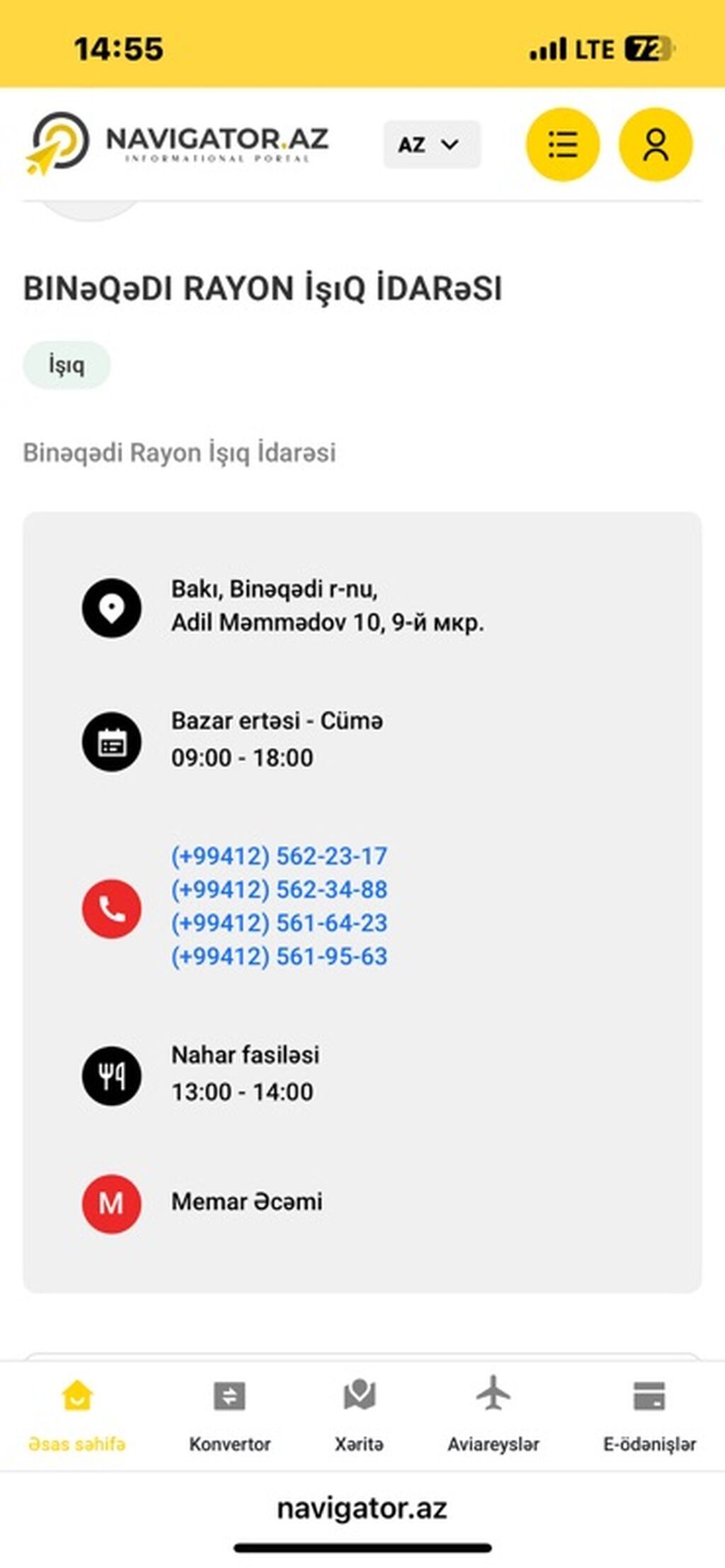Open the Aviareyslər tab

[x=493, y=1414]
